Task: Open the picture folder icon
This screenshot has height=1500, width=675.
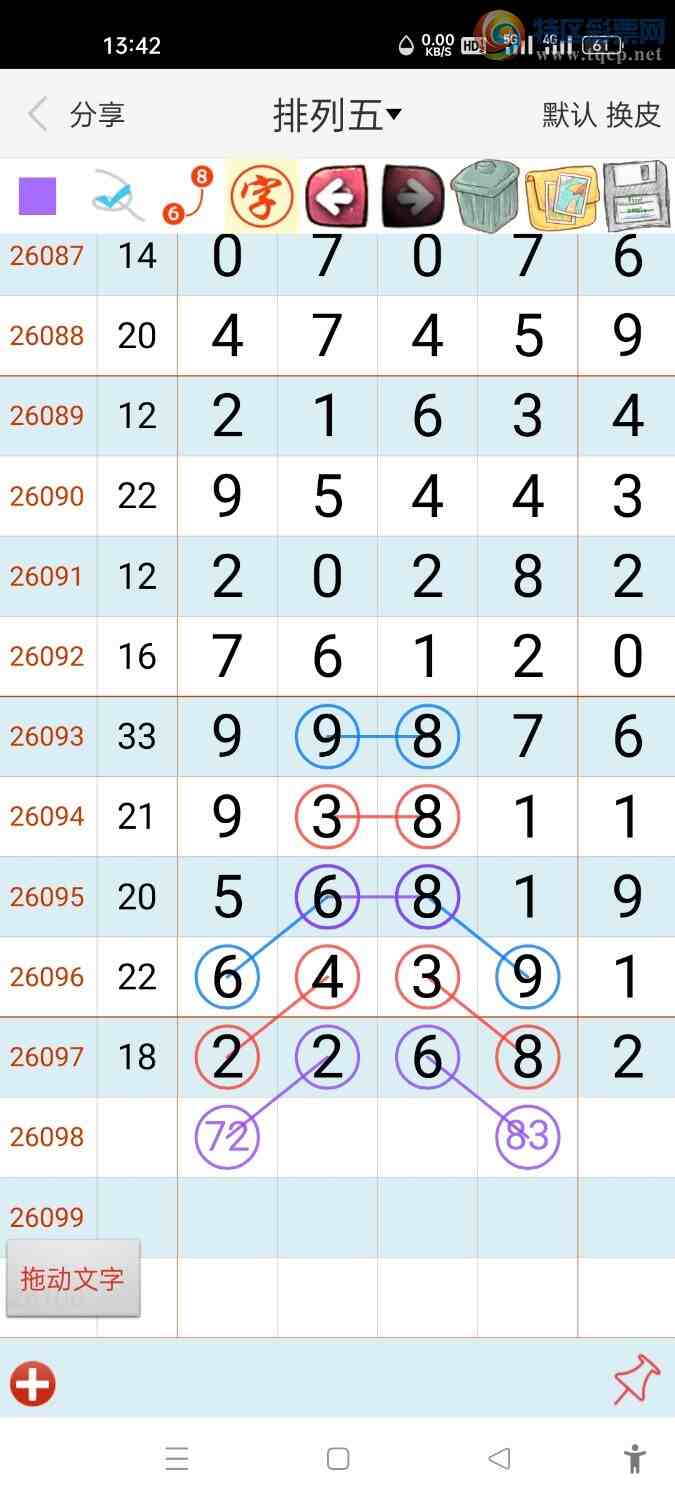Action: point(561,196)
